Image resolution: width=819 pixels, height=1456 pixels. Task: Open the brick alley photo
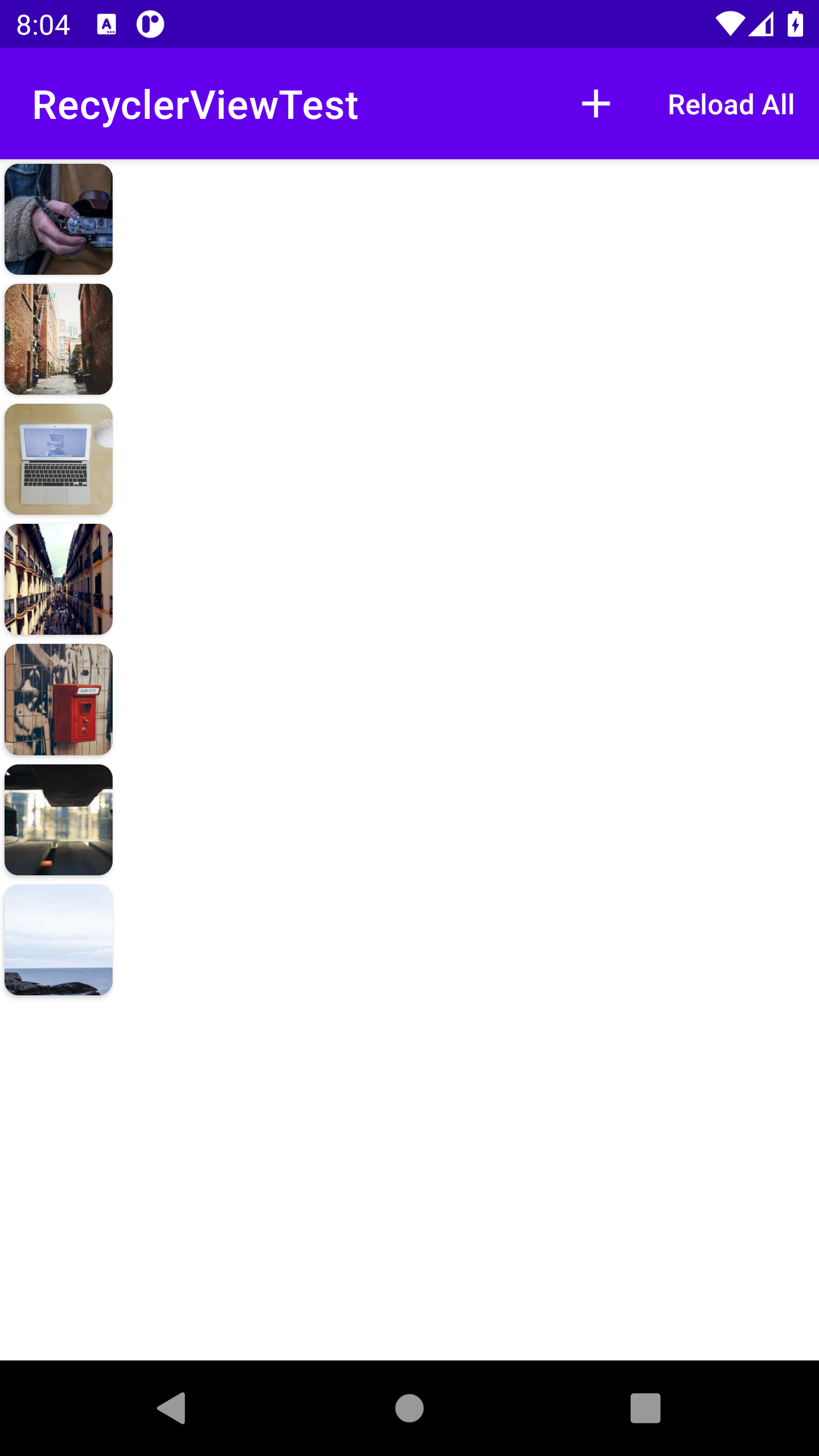(59, 340)
